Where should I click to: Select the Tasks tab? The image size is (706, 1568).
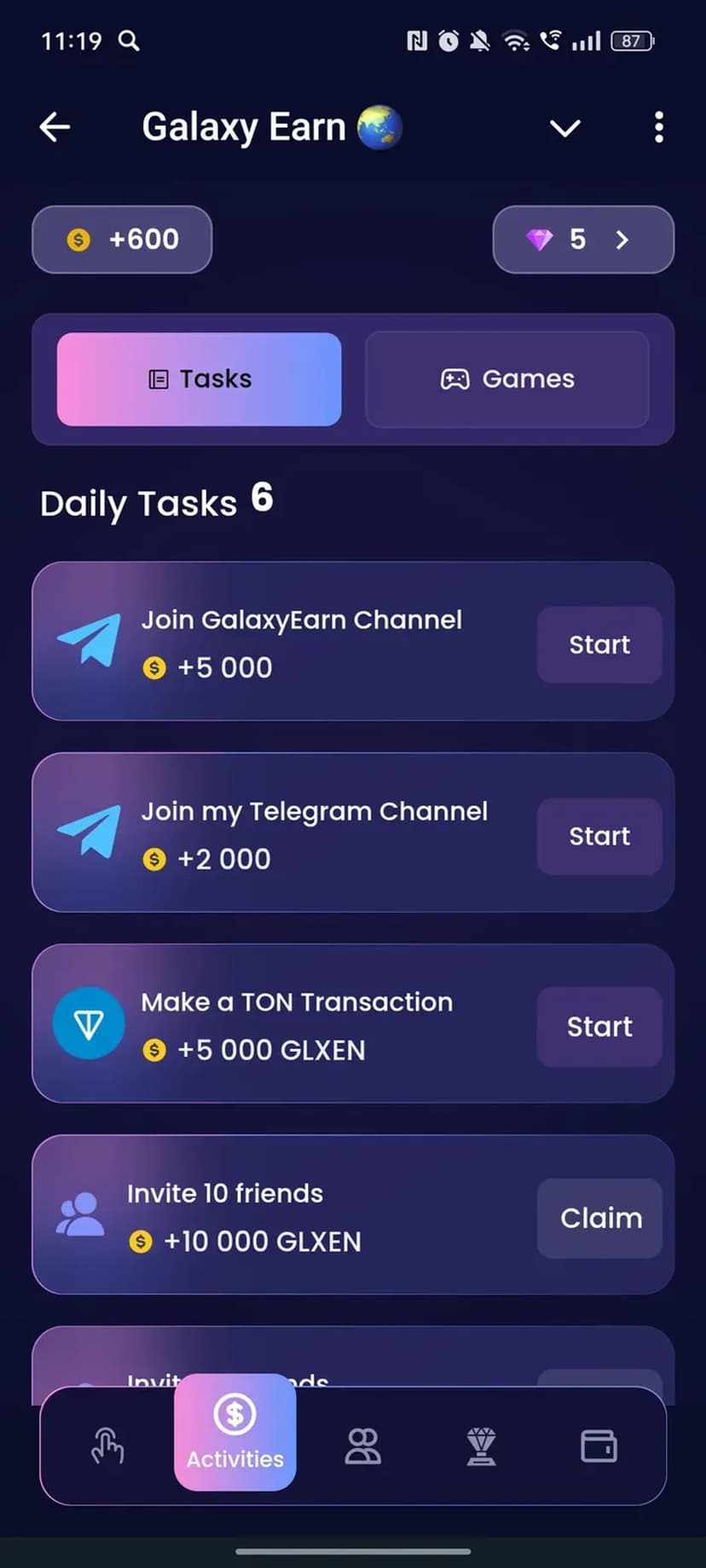click(200, 379)
